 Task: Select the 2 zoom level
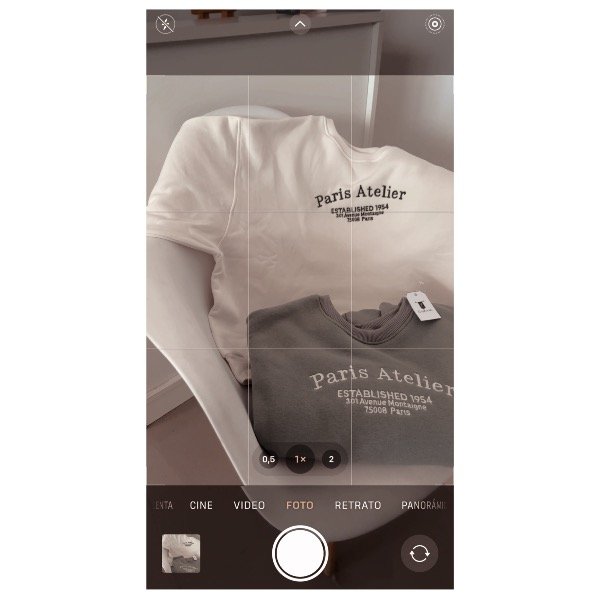[x=331, y=459]
